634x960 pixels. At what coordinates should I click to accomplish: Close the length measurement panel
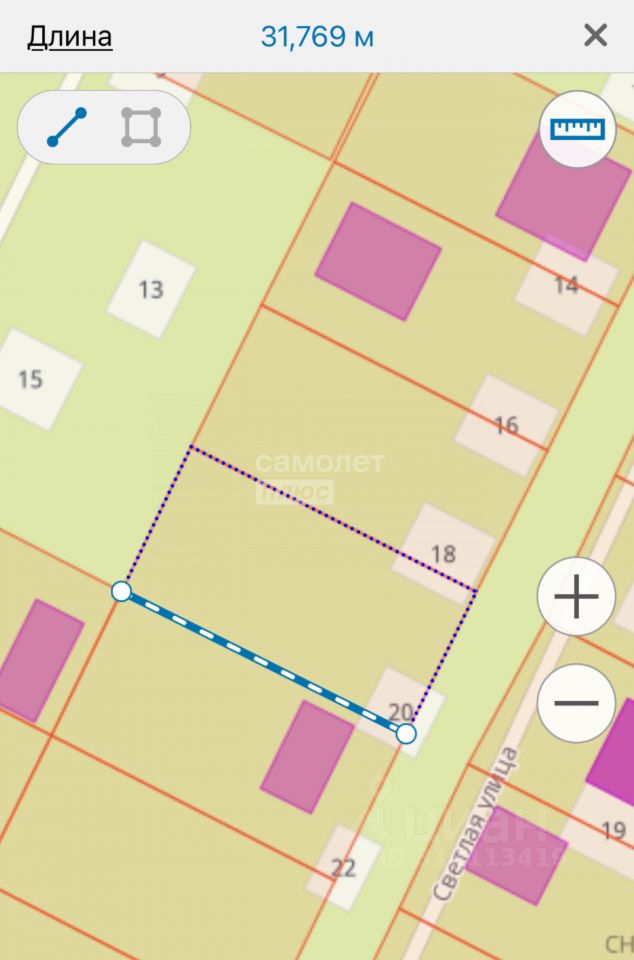(595, 36)
